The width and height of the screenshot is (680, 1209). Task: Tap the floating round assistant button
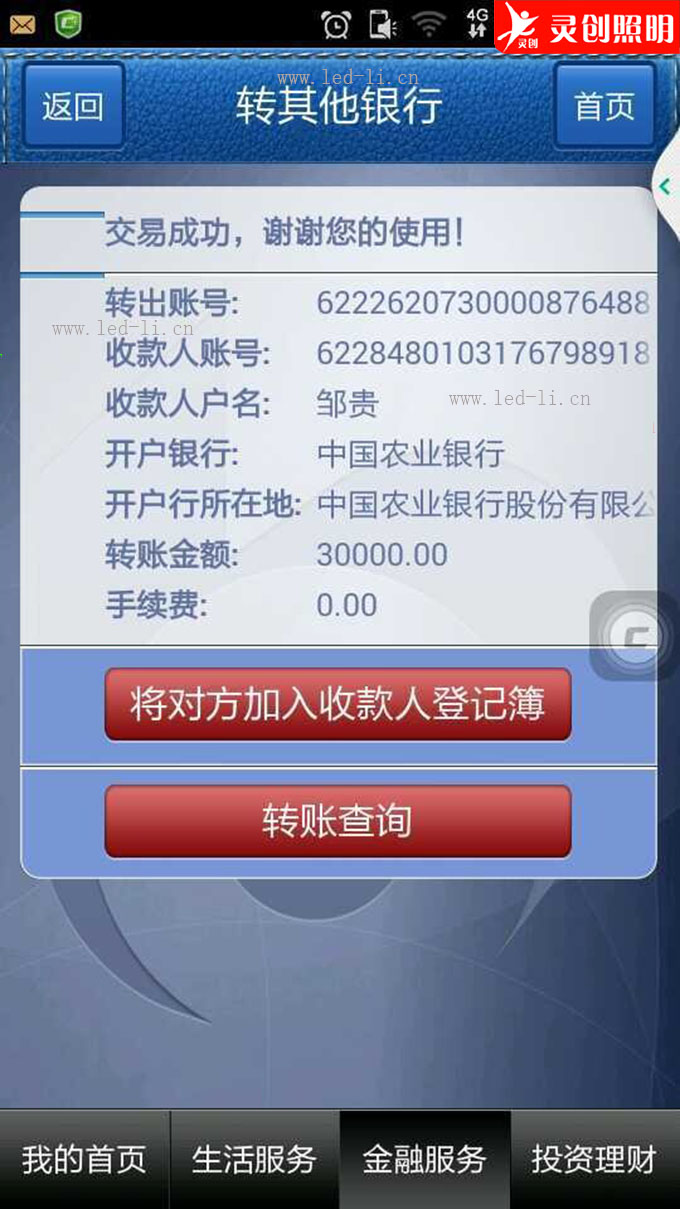635,636
